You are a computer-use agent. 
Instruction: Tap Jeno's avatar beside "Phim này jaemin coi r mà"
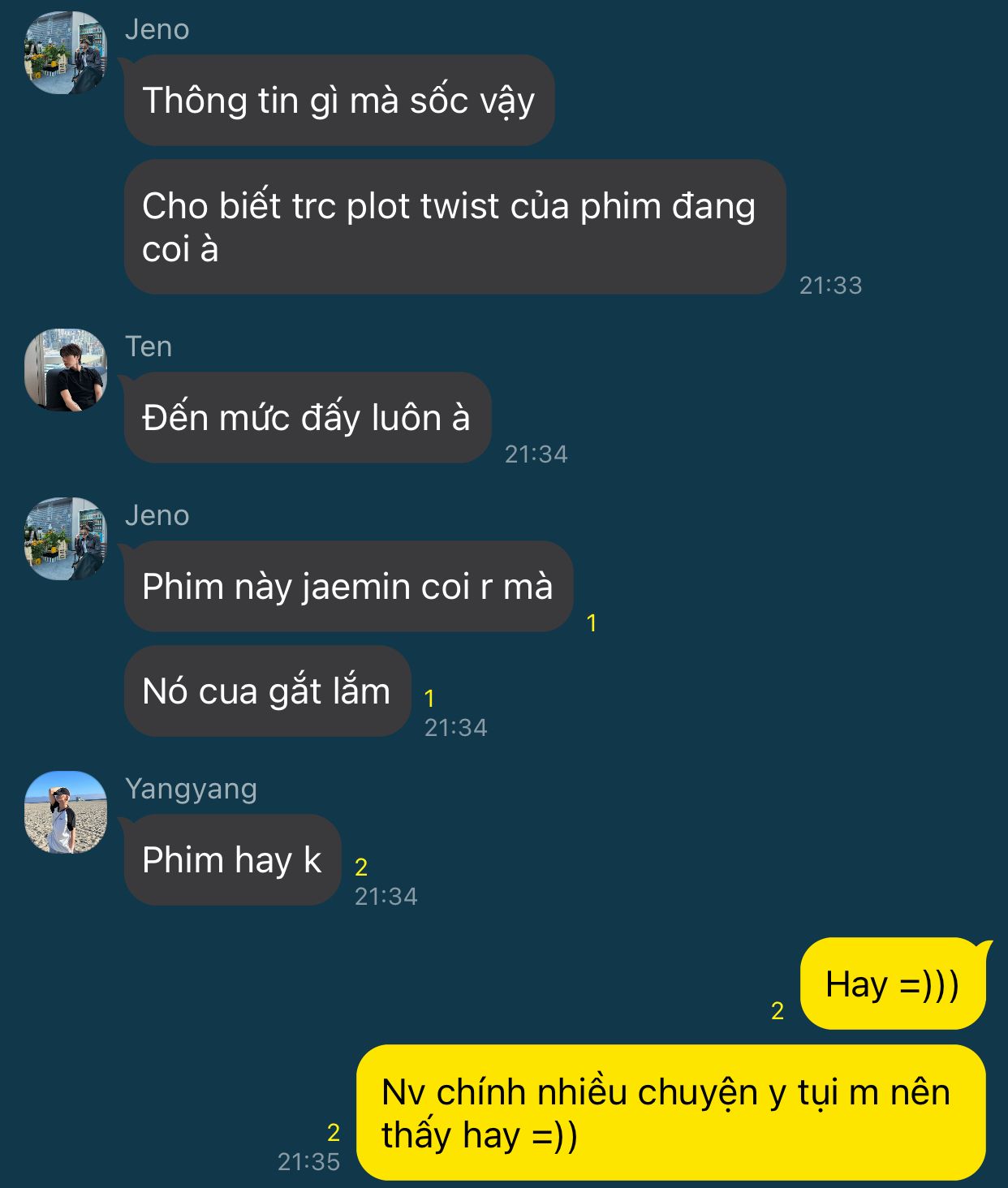(x=66, y=539)
